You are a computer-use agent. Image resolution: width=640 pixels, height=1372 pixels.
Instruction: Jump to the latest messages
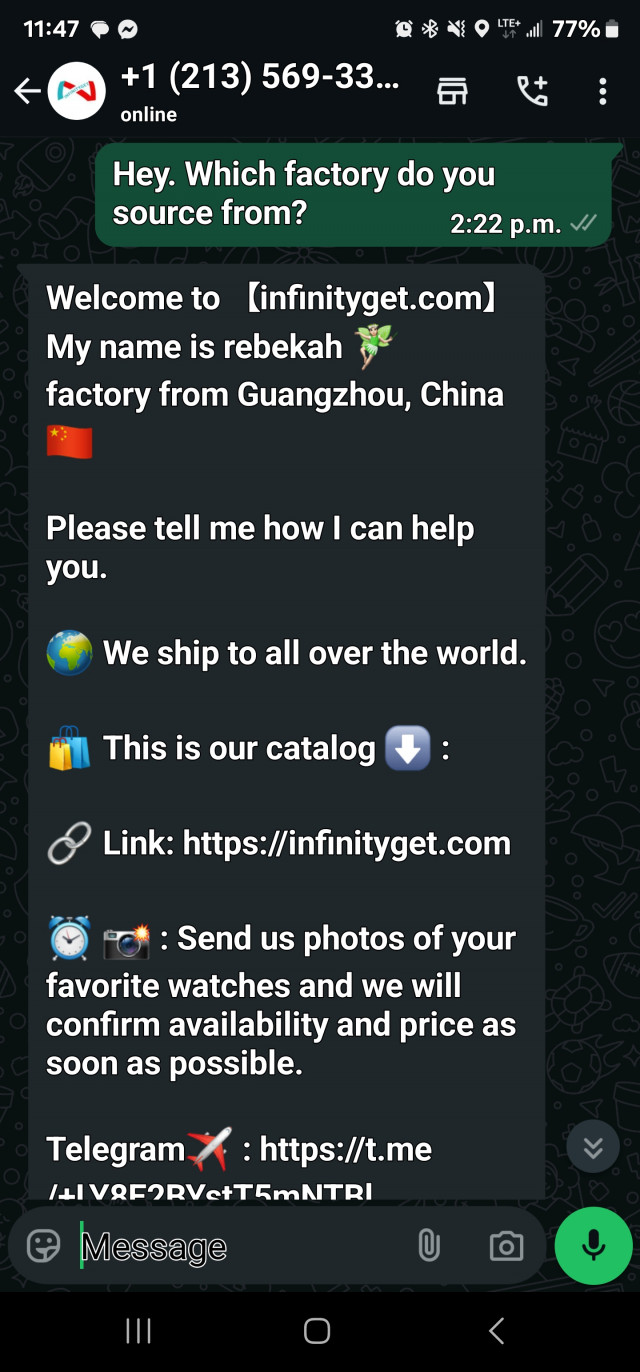click(593, 1147)
